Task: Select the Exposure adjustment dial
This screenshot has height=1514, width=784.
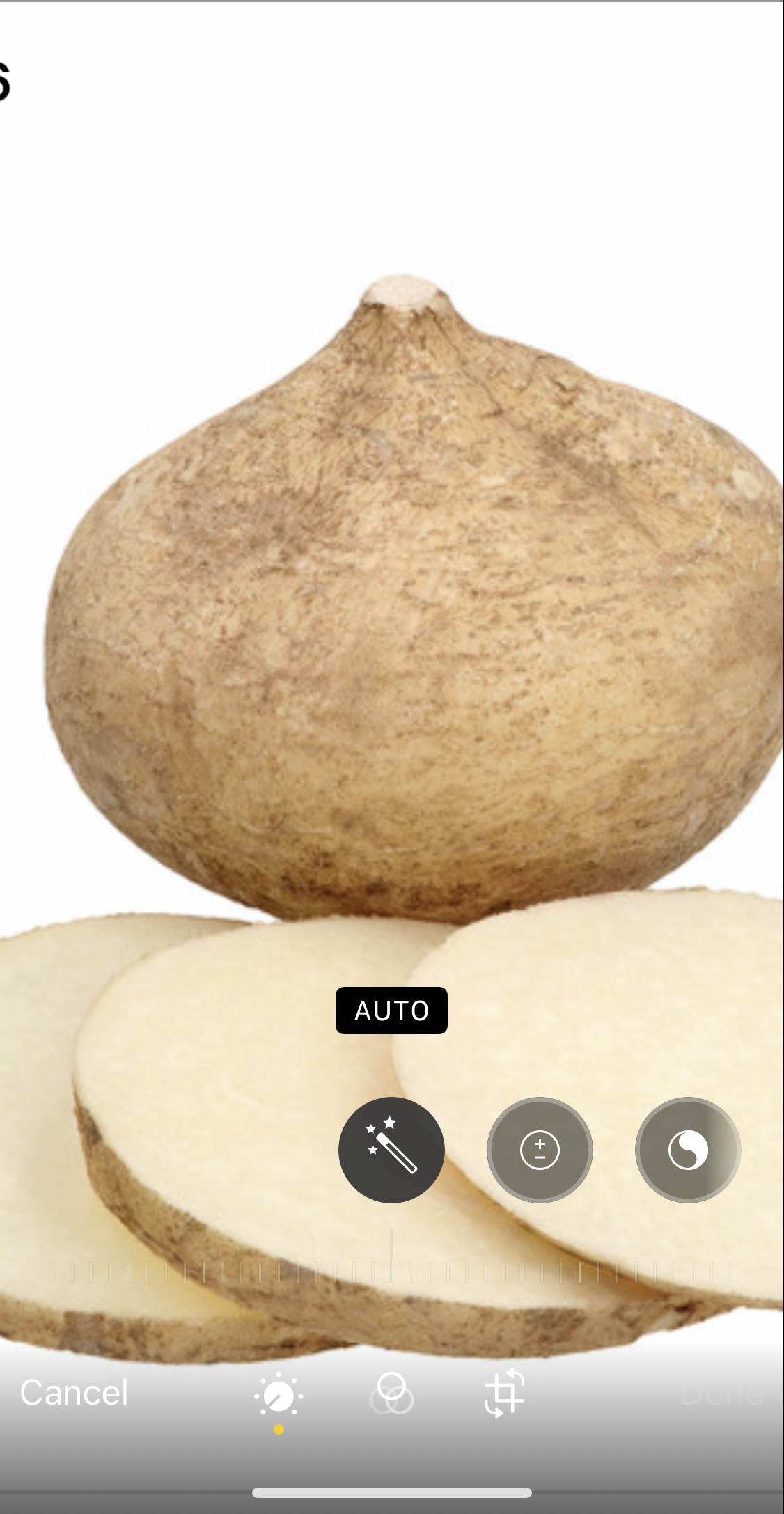Action: click(540, 1150)
